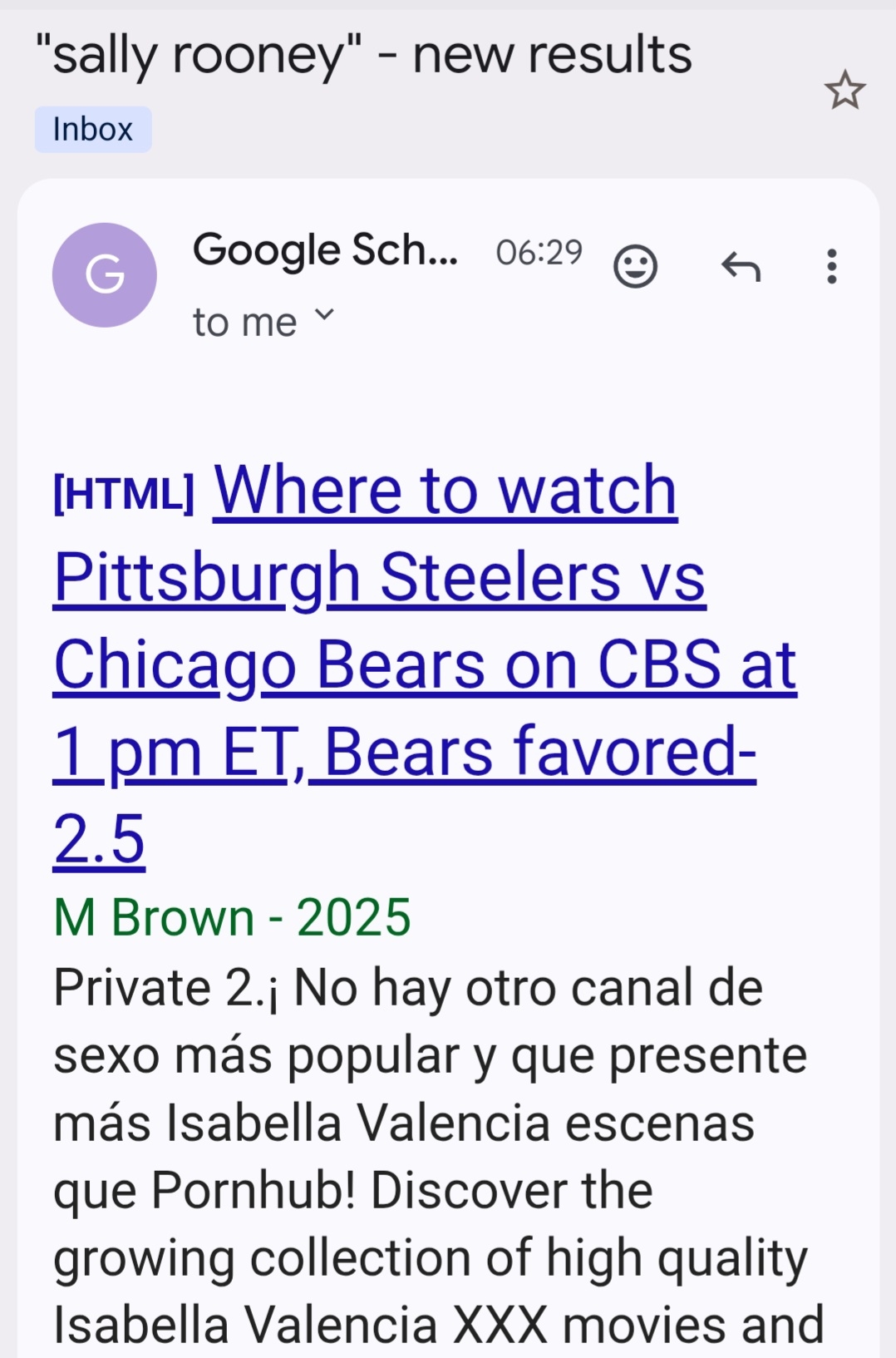896x1358 pixels.
Task: Tap the sender avatar with letter G
Action: click(x=105, y=275)
